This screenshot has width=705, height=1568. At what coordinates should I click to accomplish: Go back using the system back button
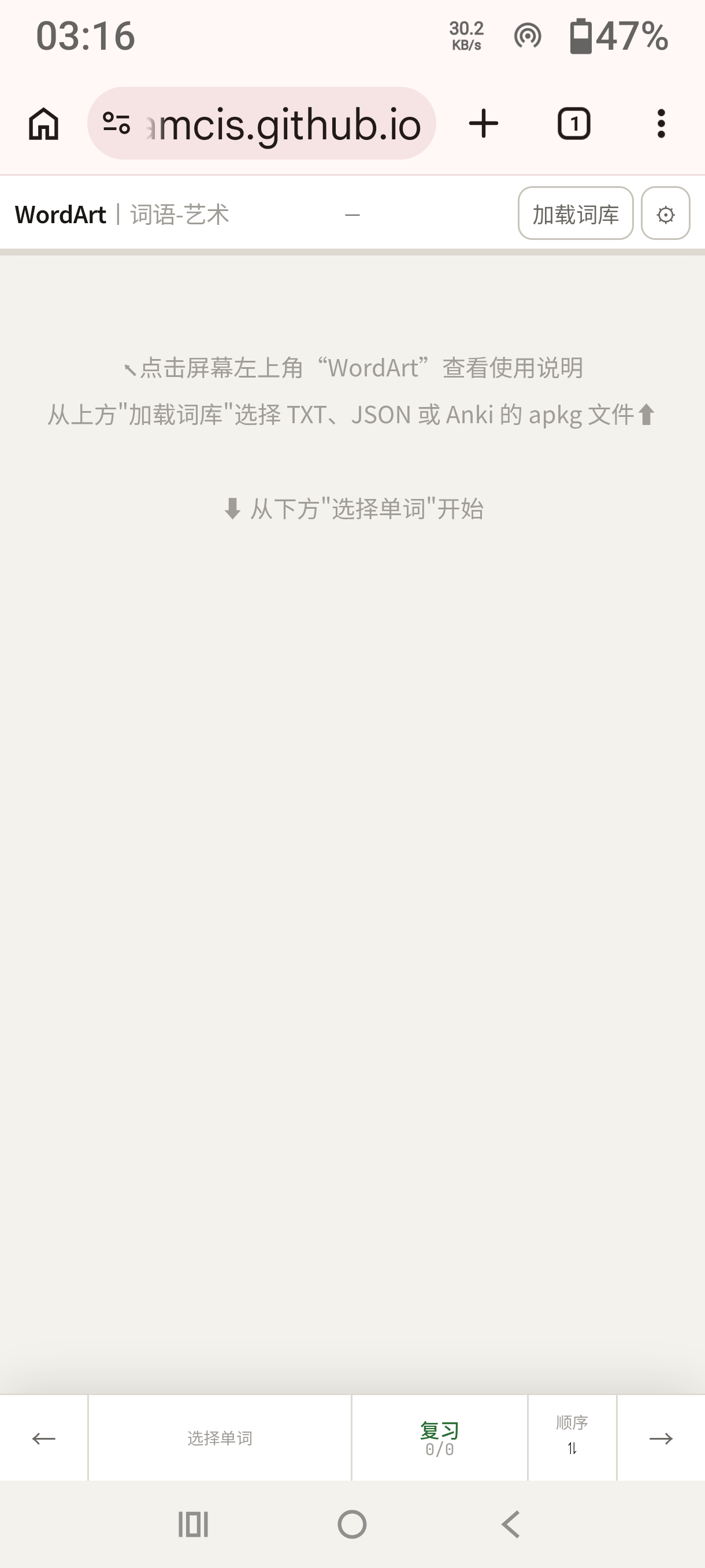tap(511, 1524)
